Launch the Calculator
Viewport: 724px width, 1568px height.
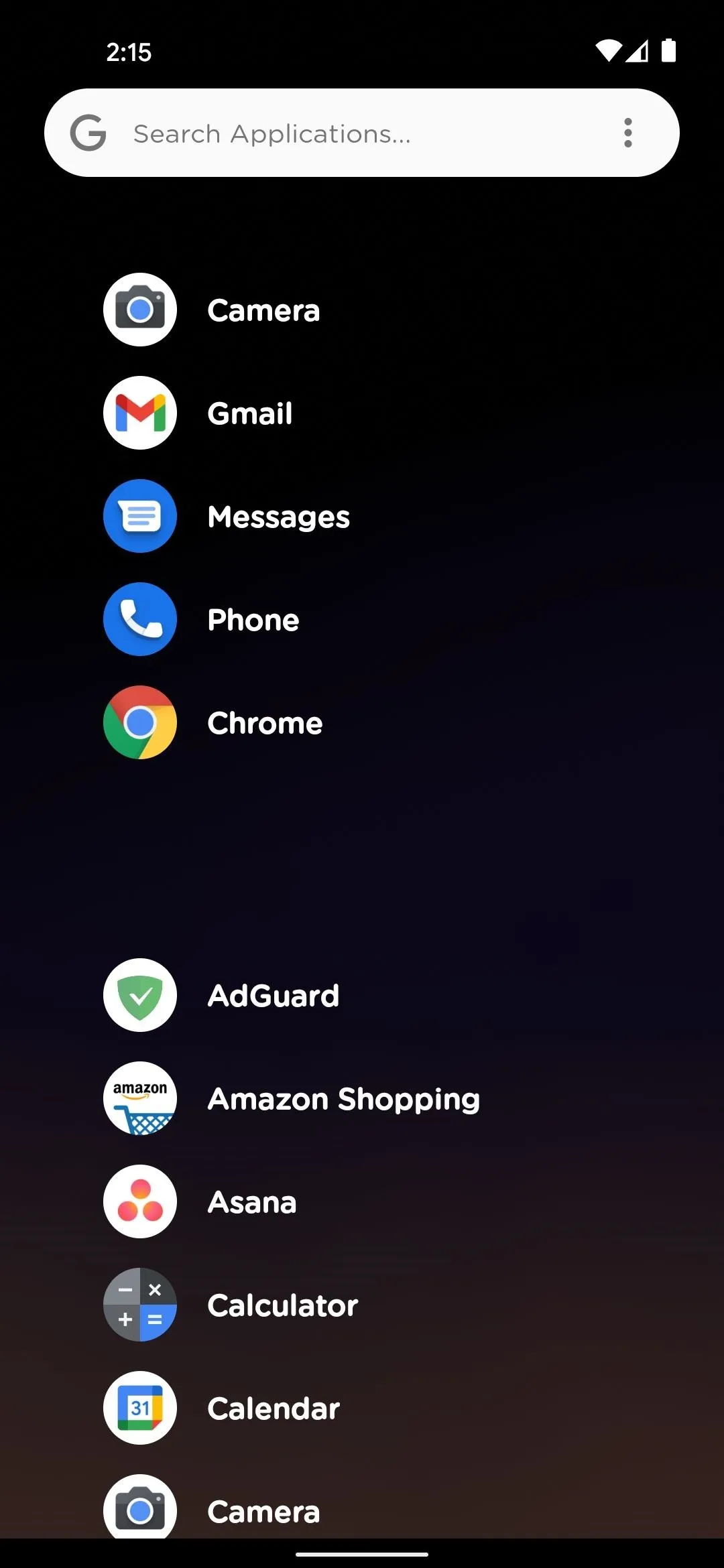[362, 1305]
